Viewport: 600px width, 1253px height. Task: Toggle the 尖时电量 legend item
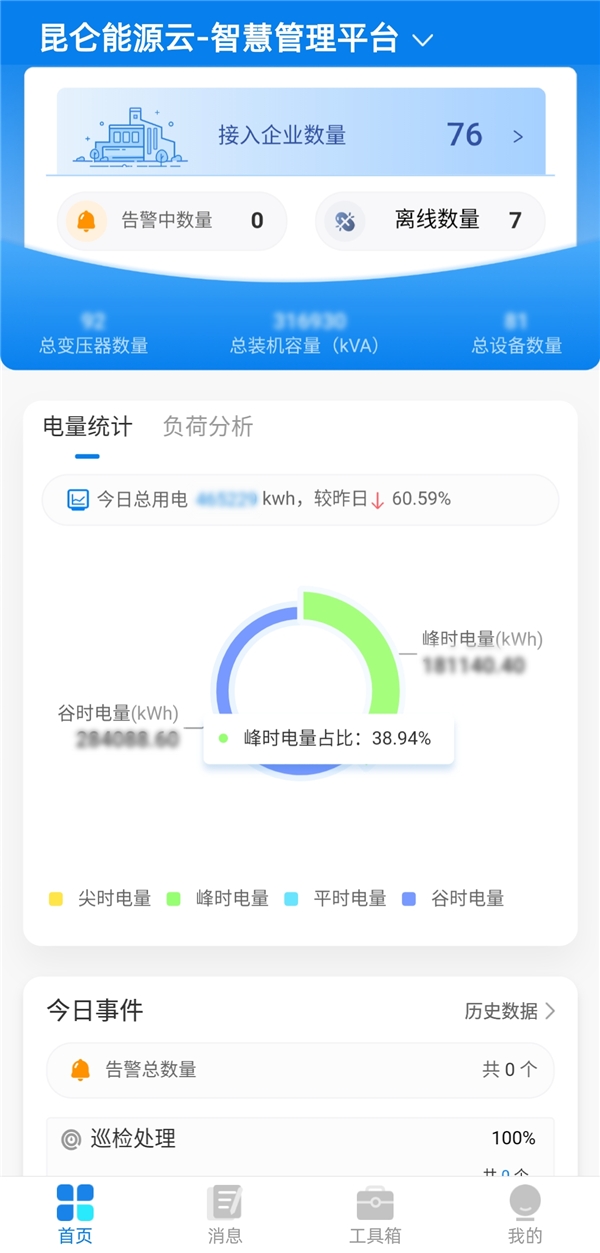point(100,898)
